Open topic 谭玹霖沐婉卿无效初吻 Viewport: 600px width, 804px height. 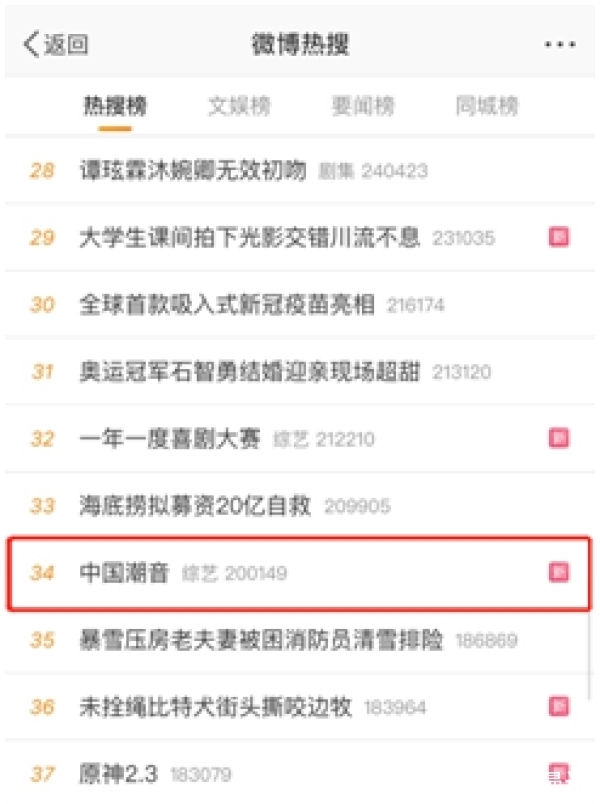point(193,171)
